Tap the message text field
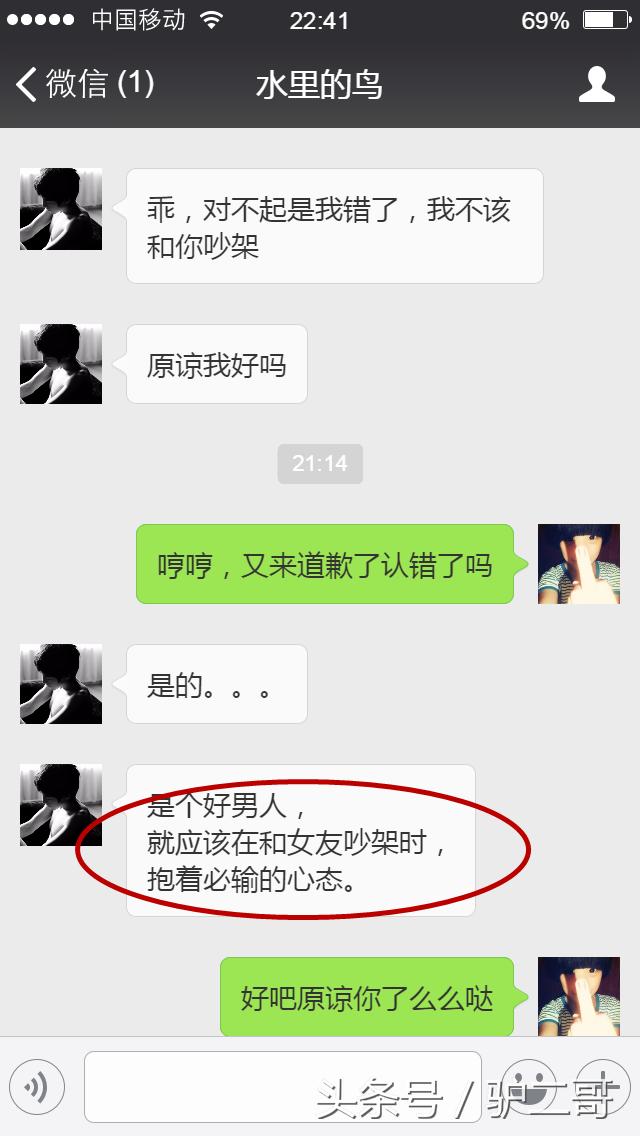The height and width of the screenshot is (1136, 640). tap(282, 1086)
